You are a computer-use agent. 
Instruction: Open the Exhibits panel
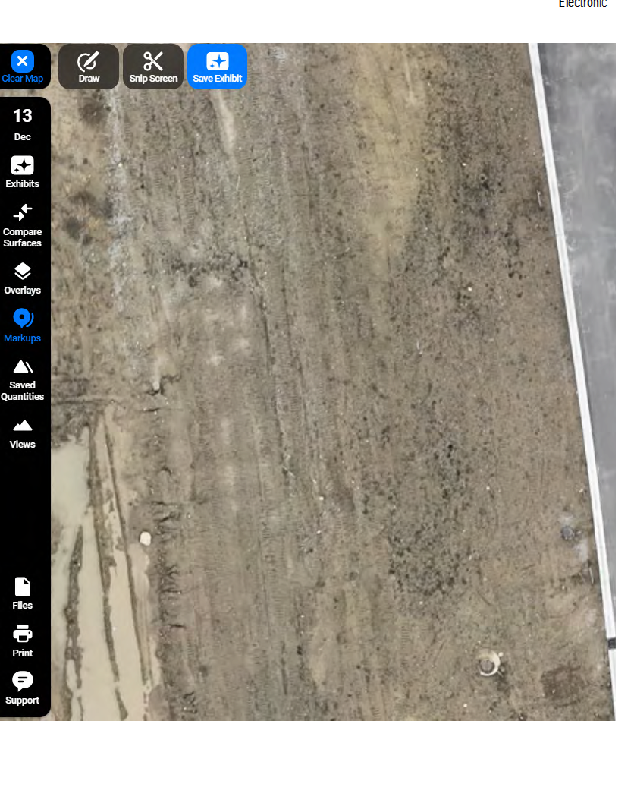22,172
